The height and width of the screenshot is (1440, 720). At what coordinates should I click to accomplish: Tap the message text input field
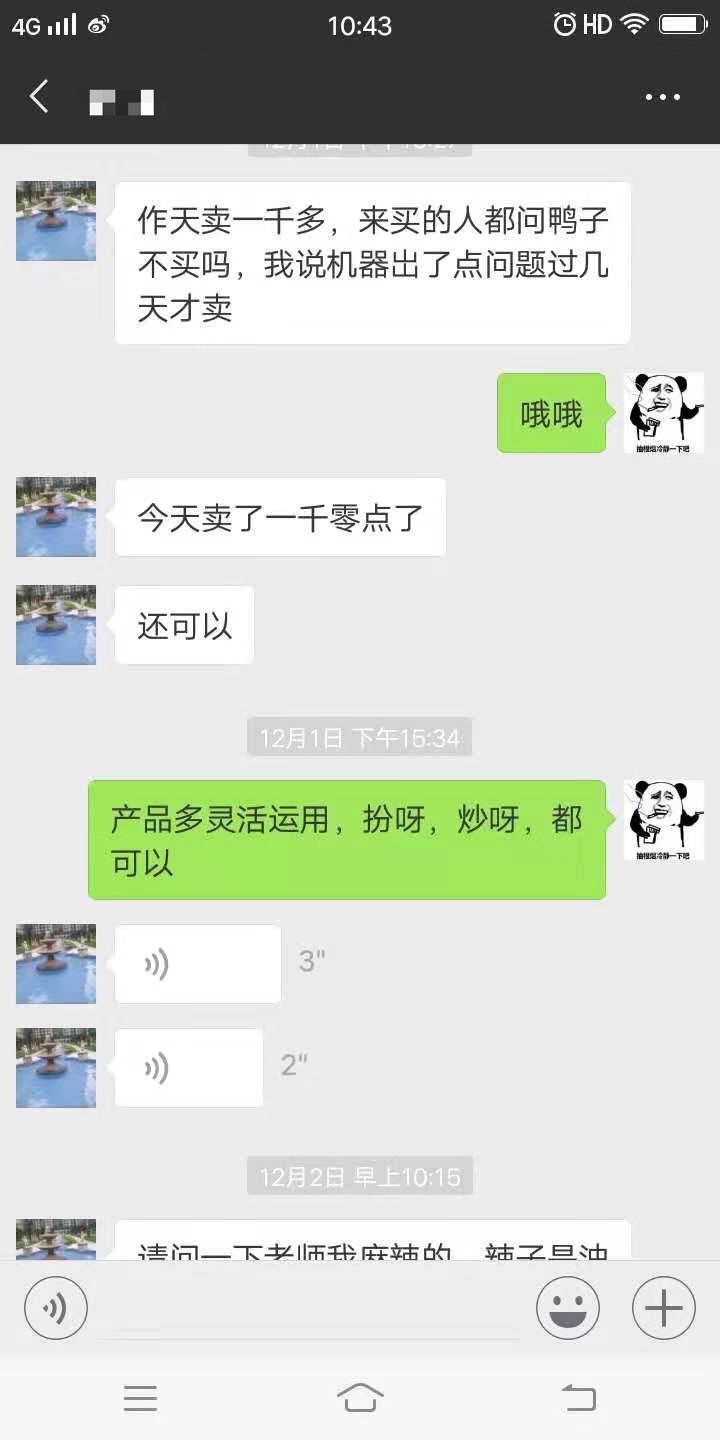(x=310, y=1310)
